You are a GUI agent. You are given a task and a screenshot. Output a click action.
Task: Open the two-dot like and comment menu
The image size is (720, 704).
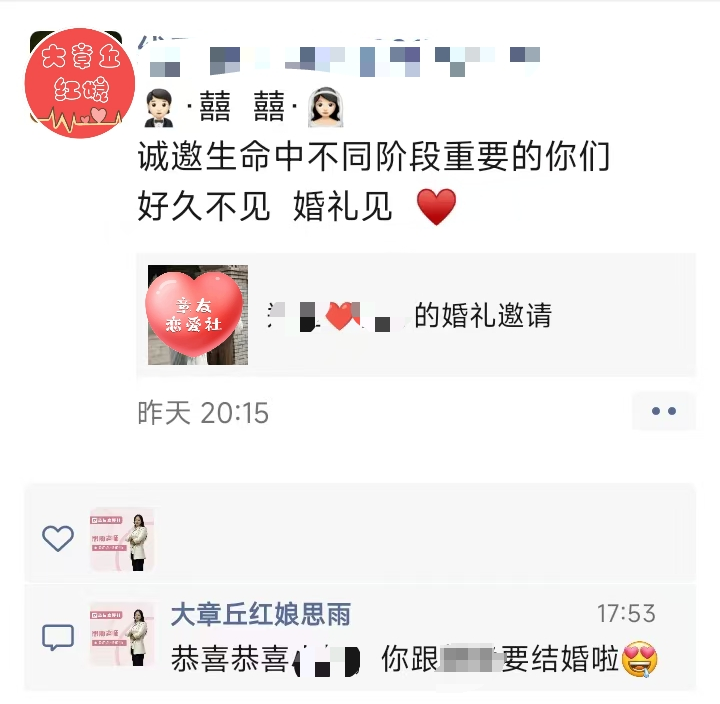click(x=664, y=411)
